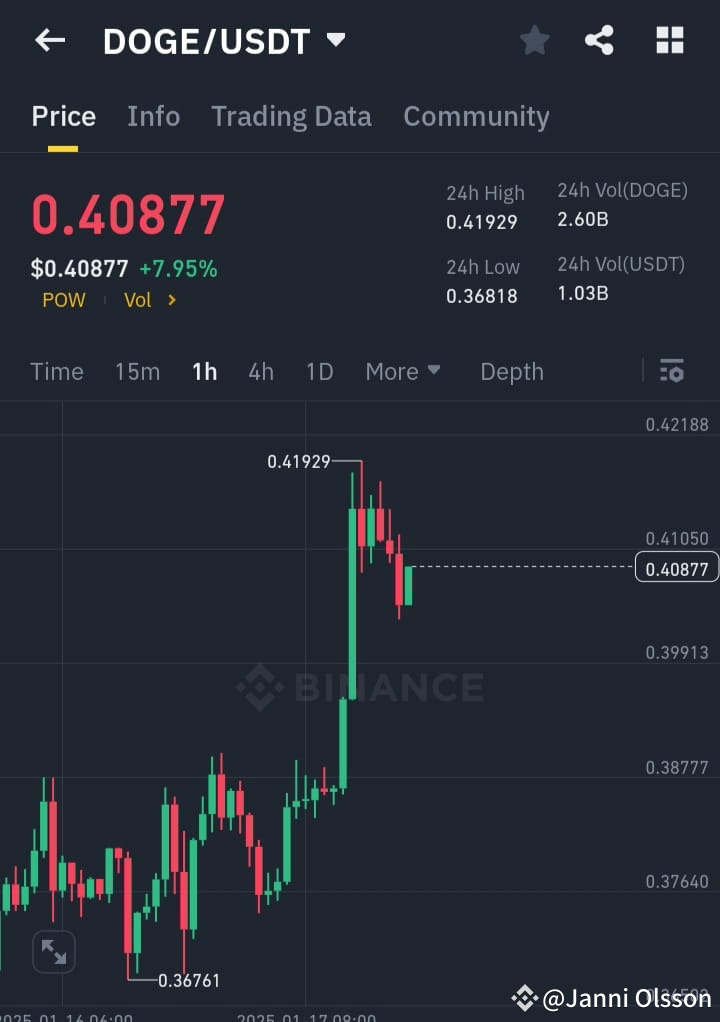Share the DOGE/USDT chart
Viewport: 720px width, 1022px height.
599,40
